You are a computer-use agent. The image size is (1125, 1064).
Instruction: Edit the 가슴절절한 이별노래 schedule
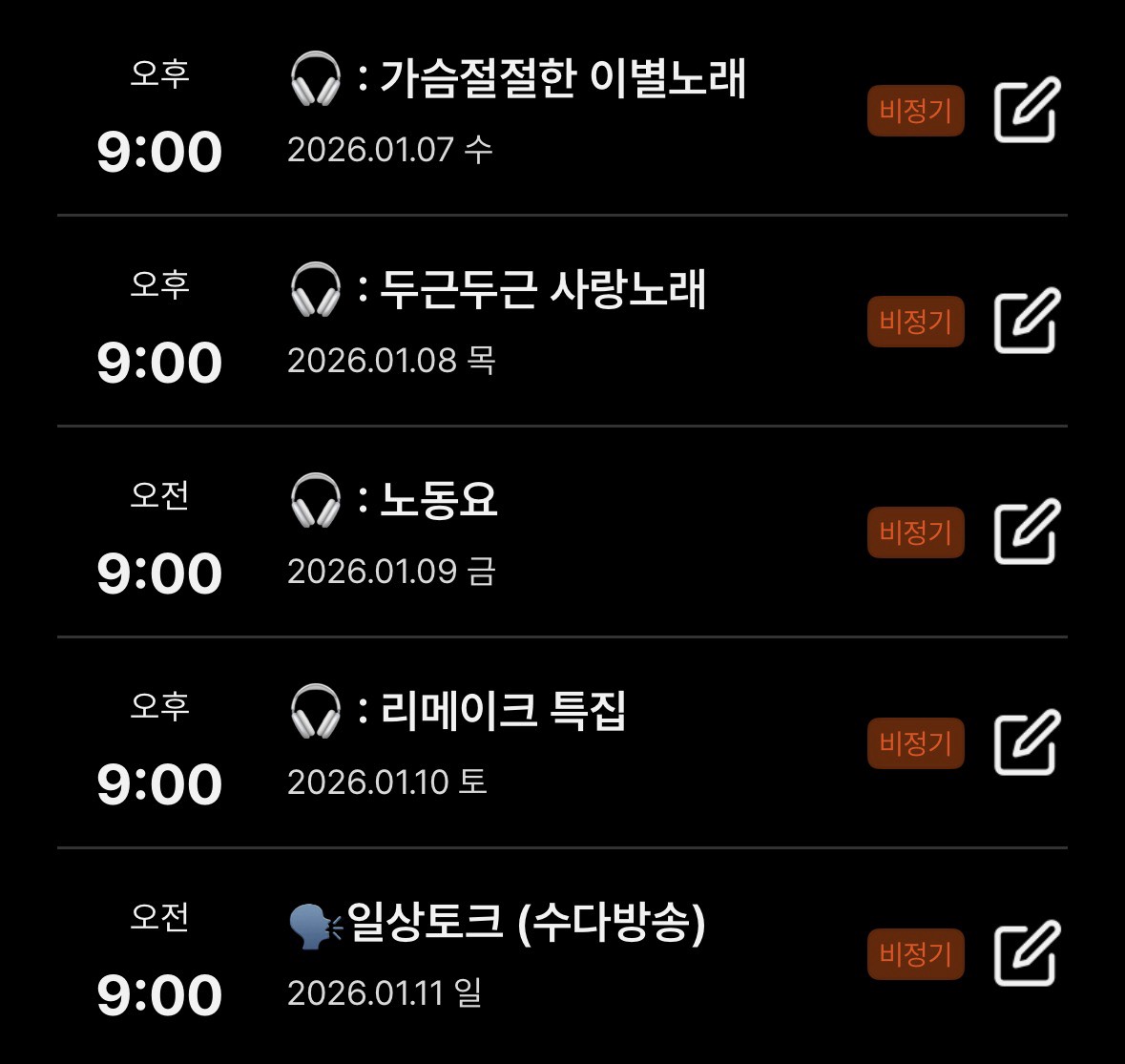coord(1026,111)
